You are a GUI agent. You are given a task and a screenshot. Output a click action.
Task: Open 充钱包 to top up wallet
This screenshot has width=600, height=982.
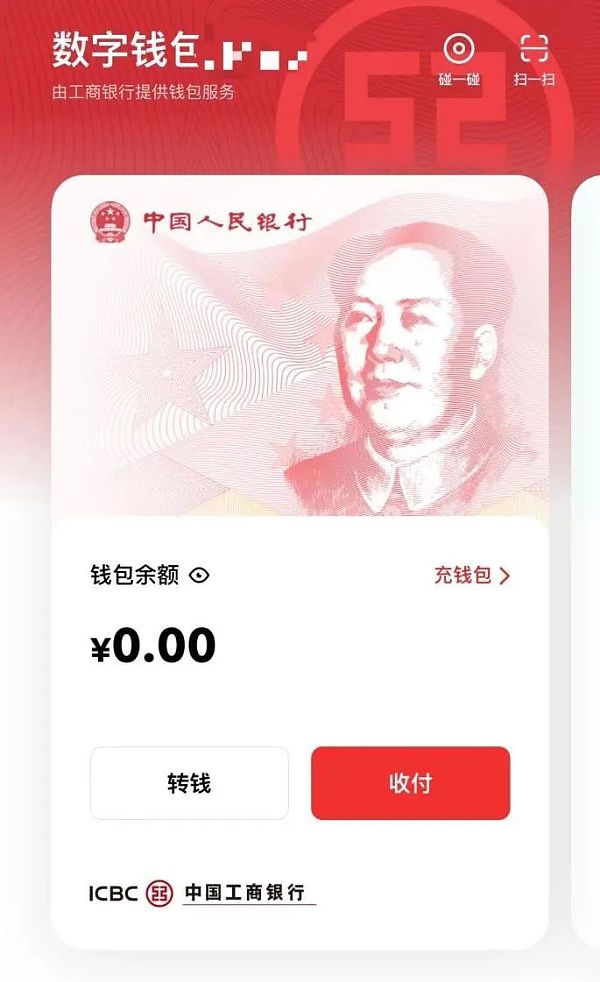[x=472, y=576]
